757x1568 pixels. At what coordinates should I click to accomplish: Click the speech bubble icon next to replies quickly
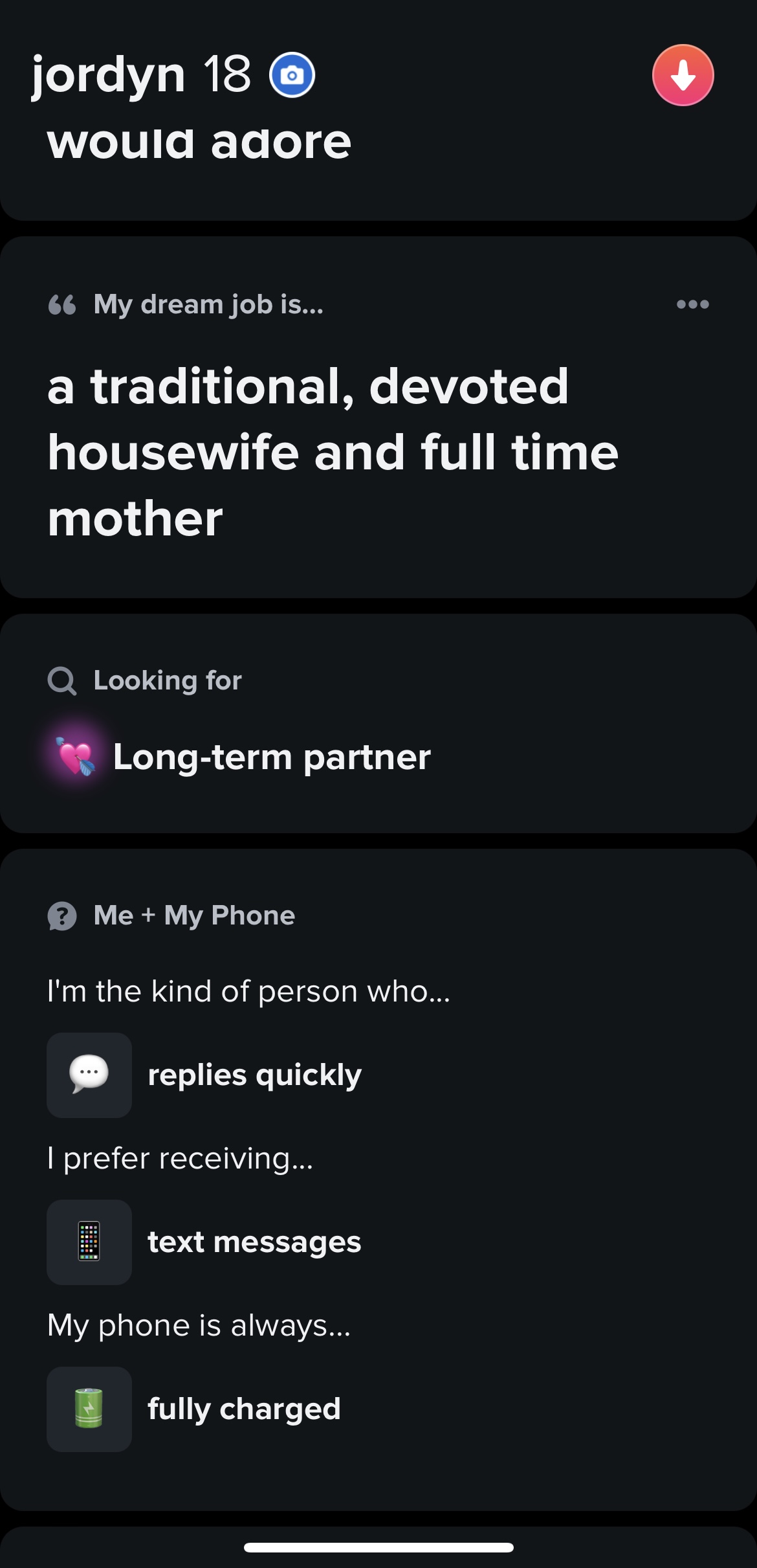coord(89,1074)
